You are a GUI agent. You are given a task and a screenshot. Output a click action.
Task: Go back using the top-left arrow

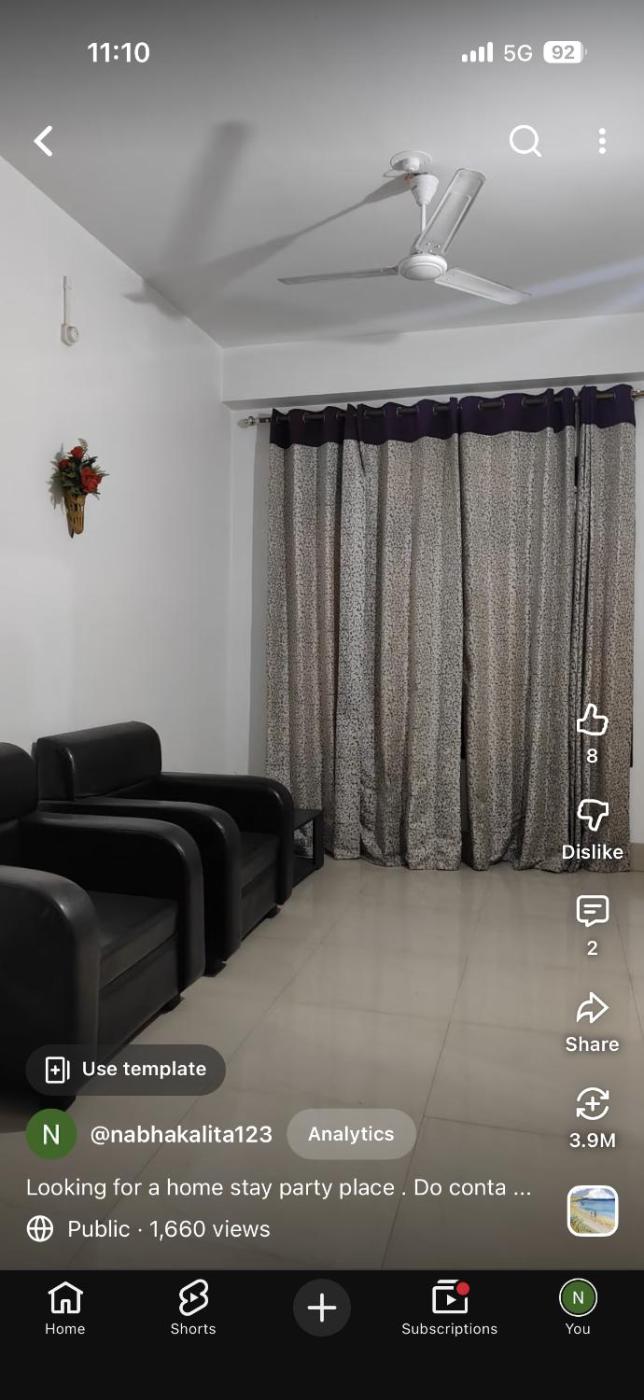(44, 141)
